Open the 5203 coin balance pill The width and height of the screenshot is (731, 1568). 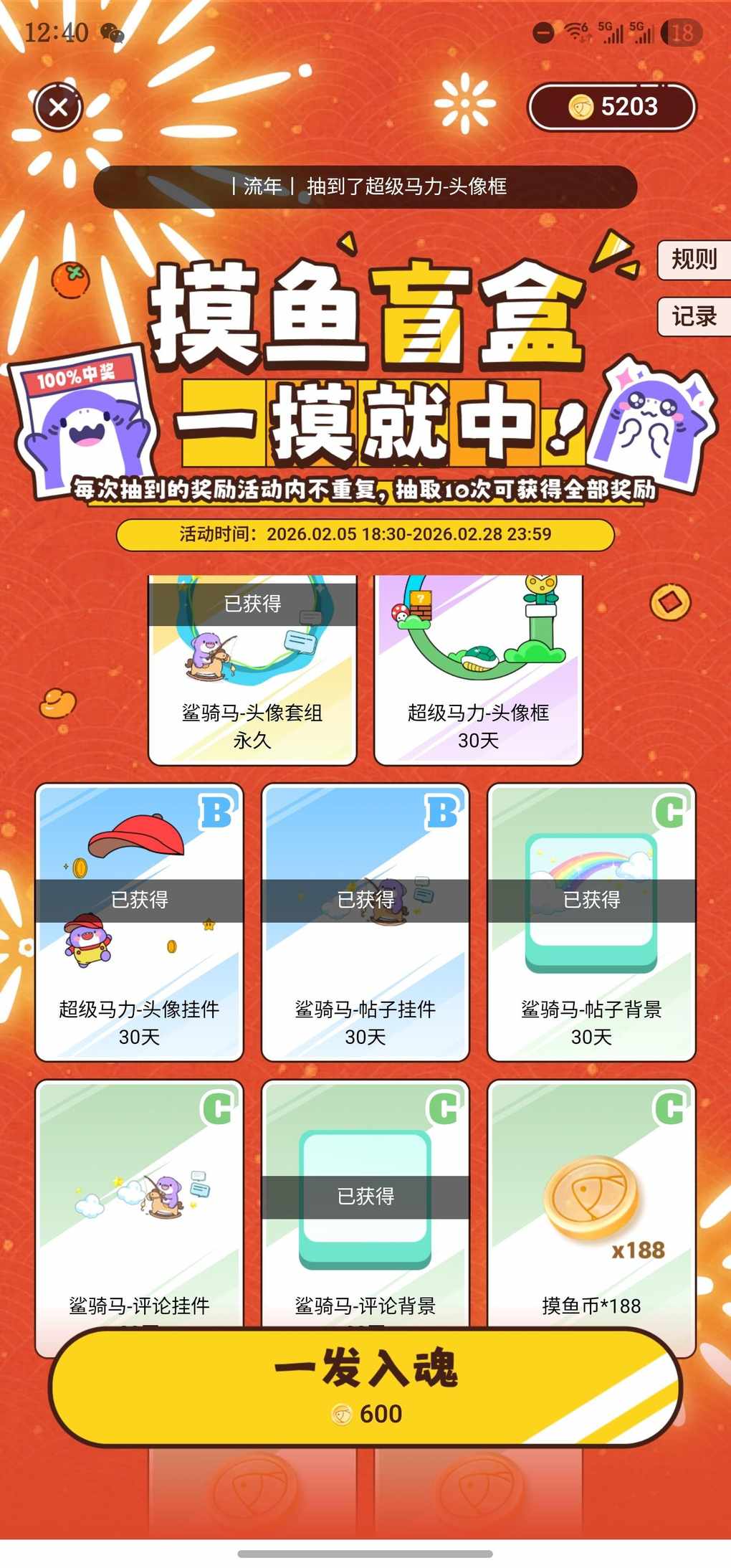[x=611, y=107]
